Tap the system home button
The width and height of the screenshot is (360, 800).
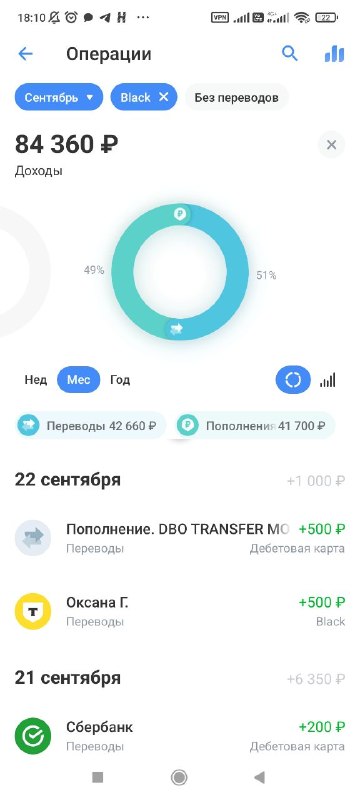click(x=179, y=777)
